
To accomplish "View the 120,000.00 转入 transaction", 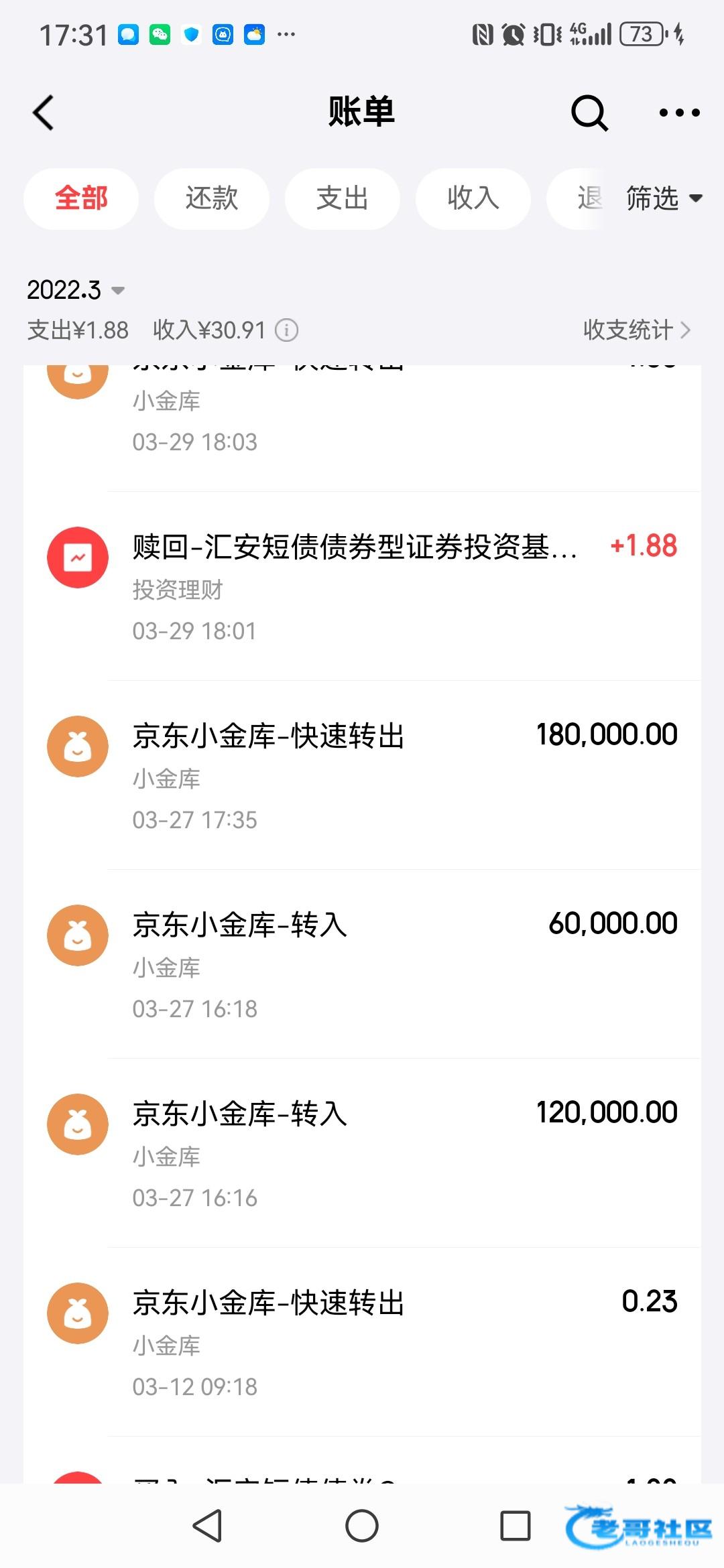I will click(362, 1153).
